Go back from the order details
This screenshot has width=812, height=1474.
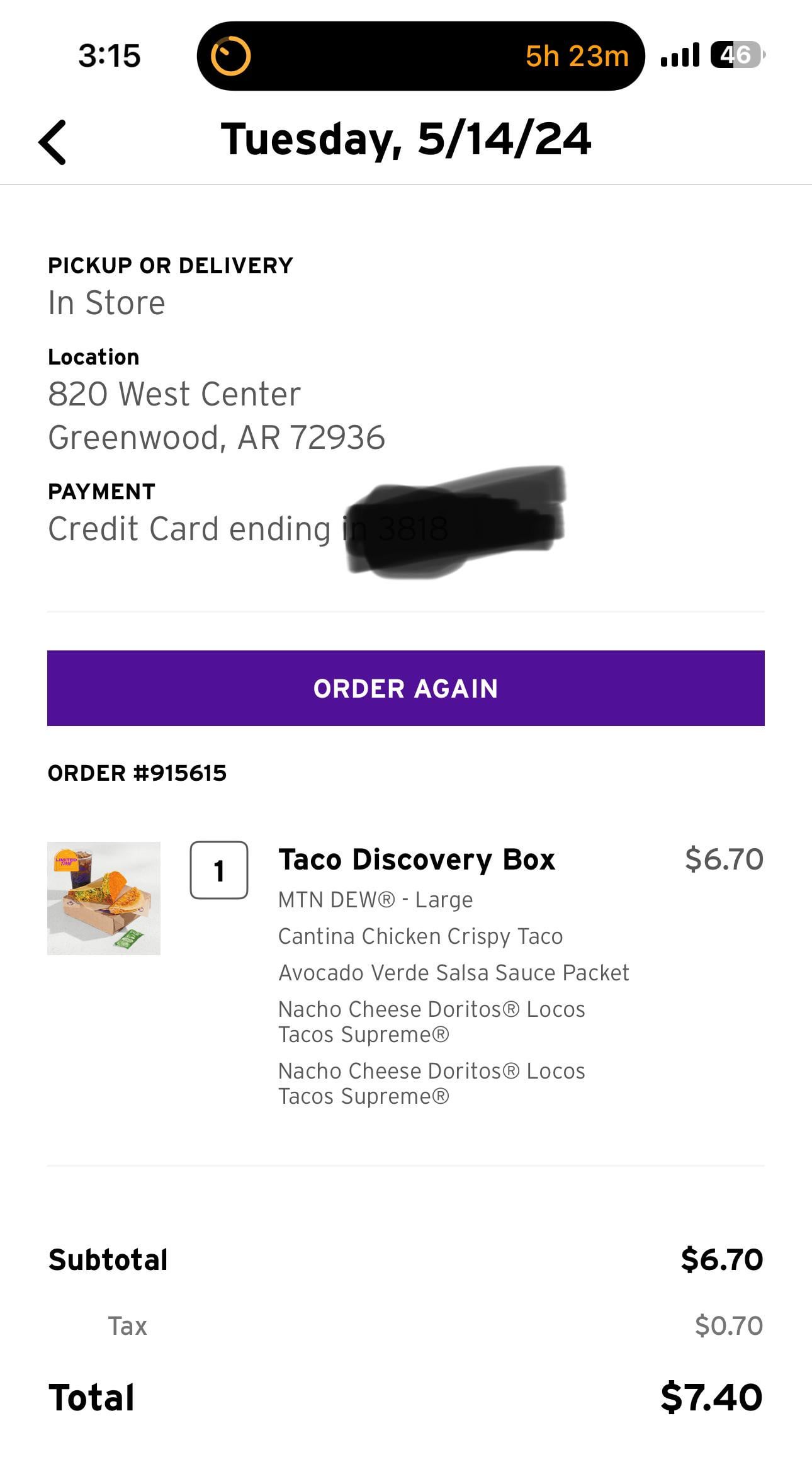53,142
